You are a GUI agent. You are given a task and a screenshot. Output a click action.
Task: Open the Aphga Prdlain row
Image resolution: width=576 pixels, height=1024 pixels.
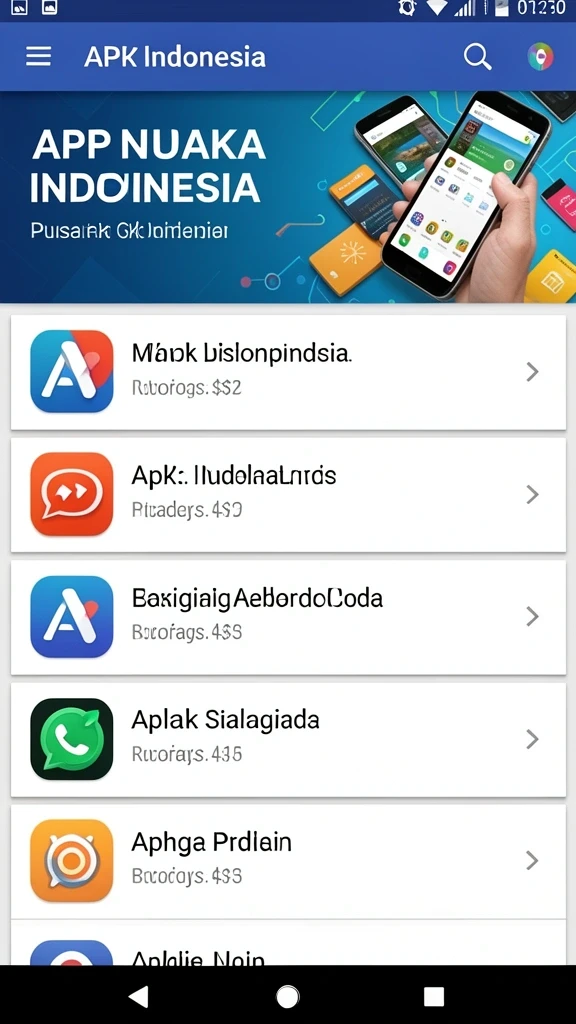[288, 861]
